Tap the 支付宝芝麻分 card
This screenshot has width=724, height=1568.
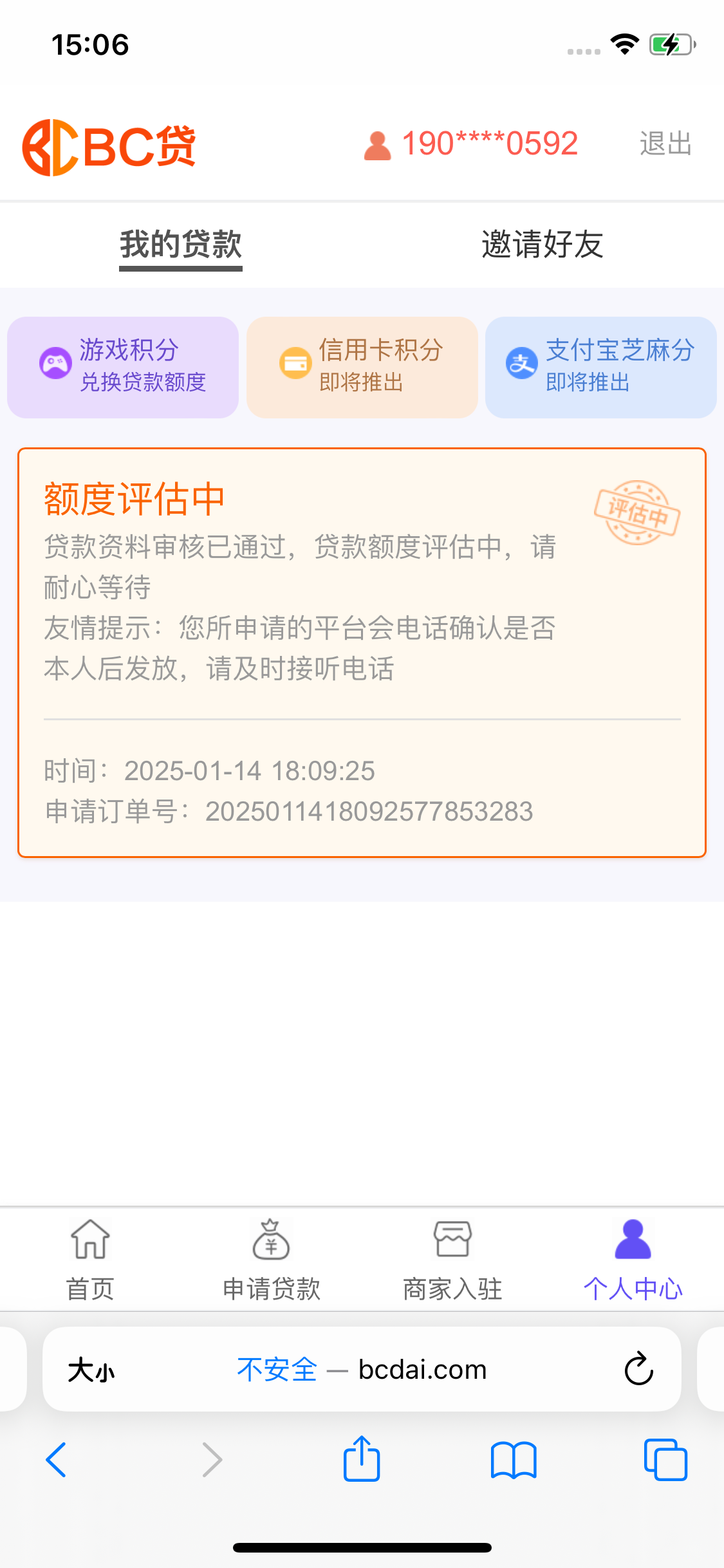601,367
